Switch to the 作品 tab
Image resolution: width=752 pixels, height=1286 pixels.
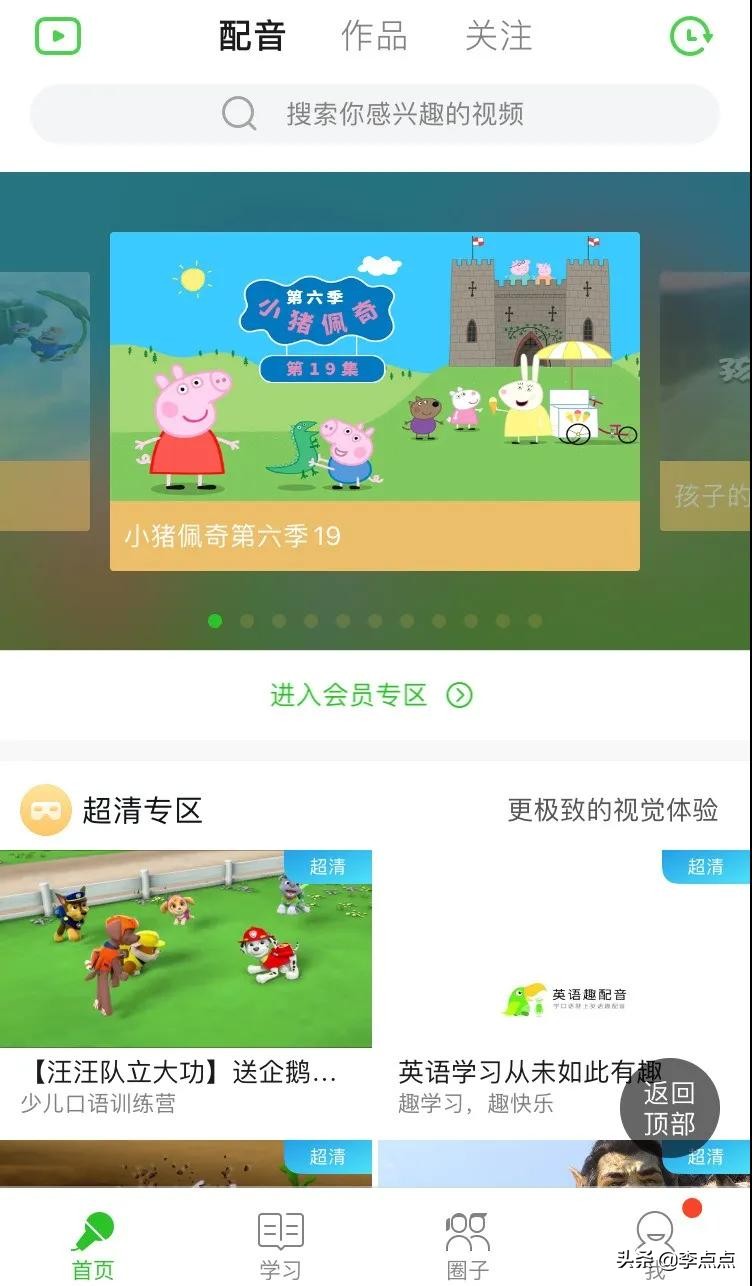tap(376, 37)
